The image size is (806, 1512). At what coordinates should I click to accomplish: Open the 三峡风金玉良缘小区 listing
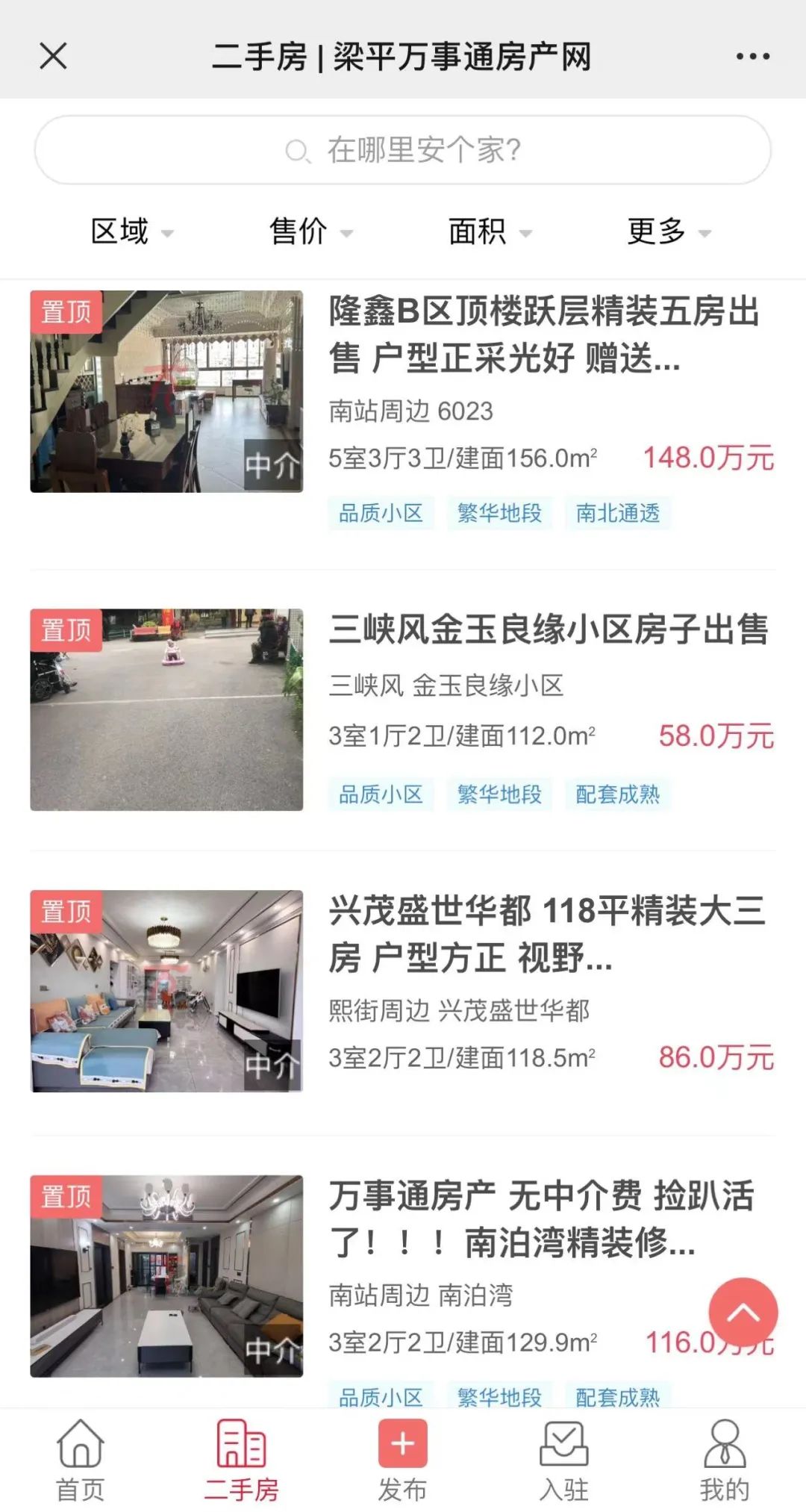click(x=403, y=709)
